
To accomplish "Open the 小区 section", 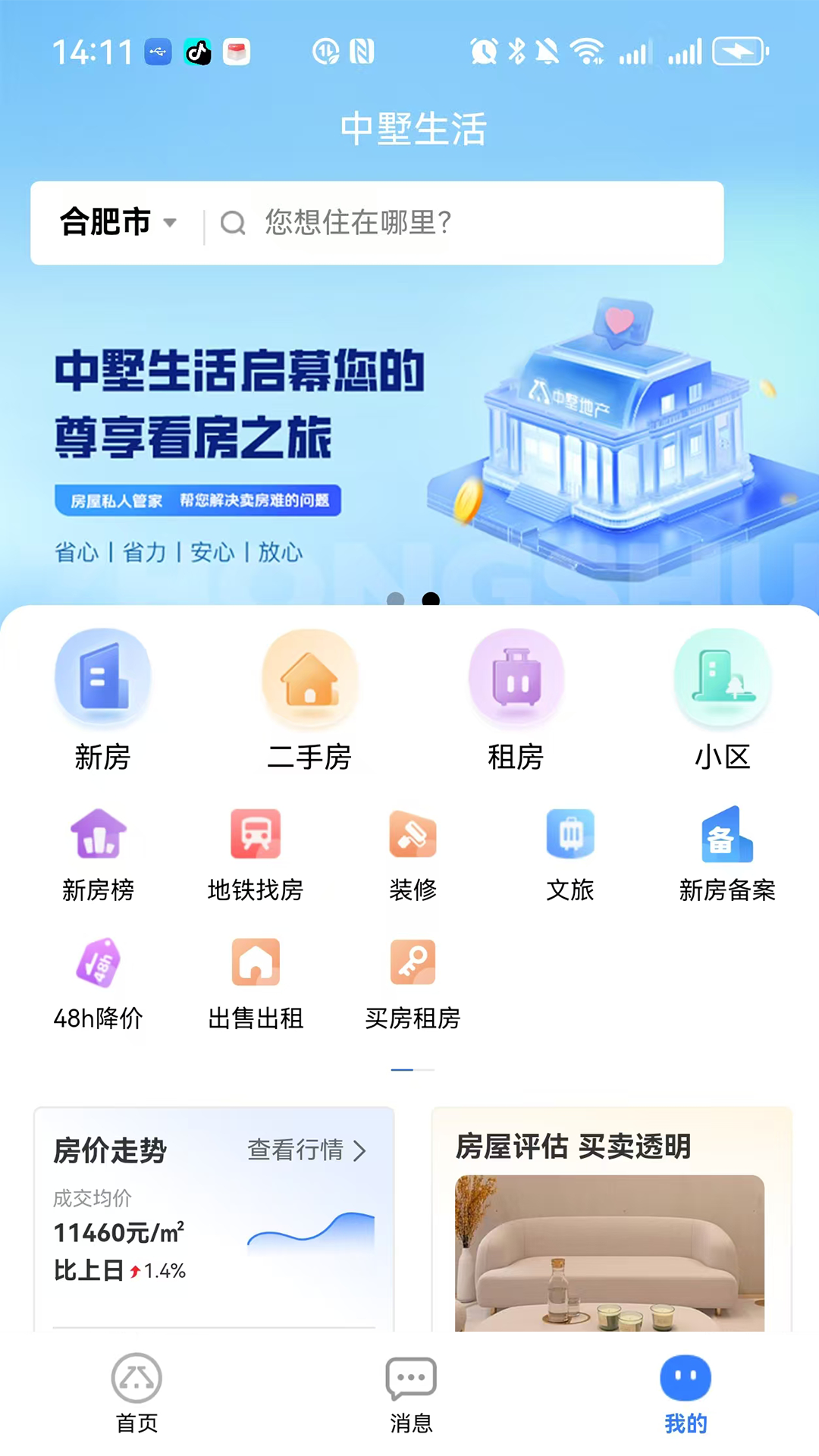I will 723,698.
